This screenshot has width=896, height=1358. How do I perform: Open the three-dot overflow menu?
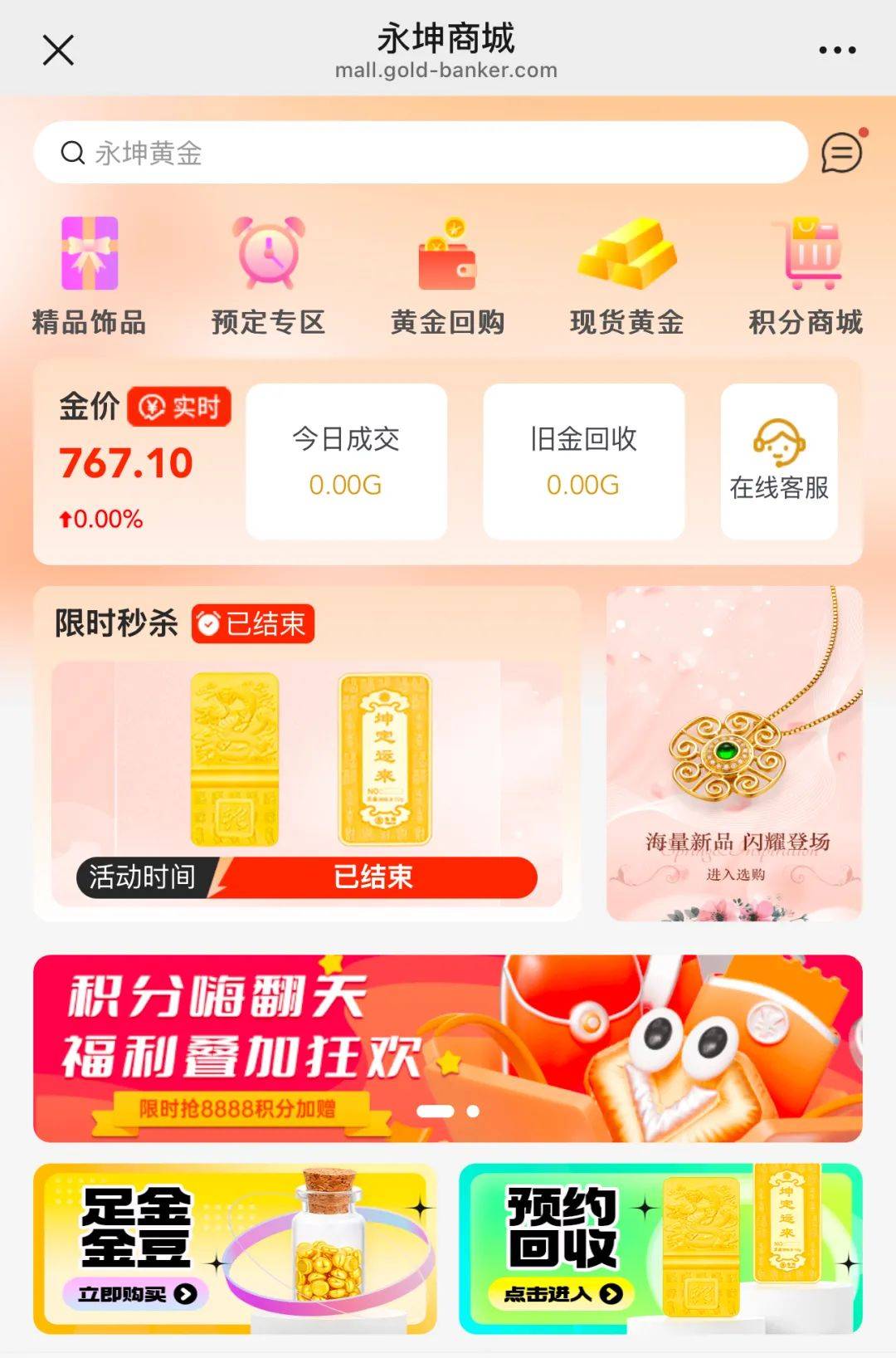point(836,50)
